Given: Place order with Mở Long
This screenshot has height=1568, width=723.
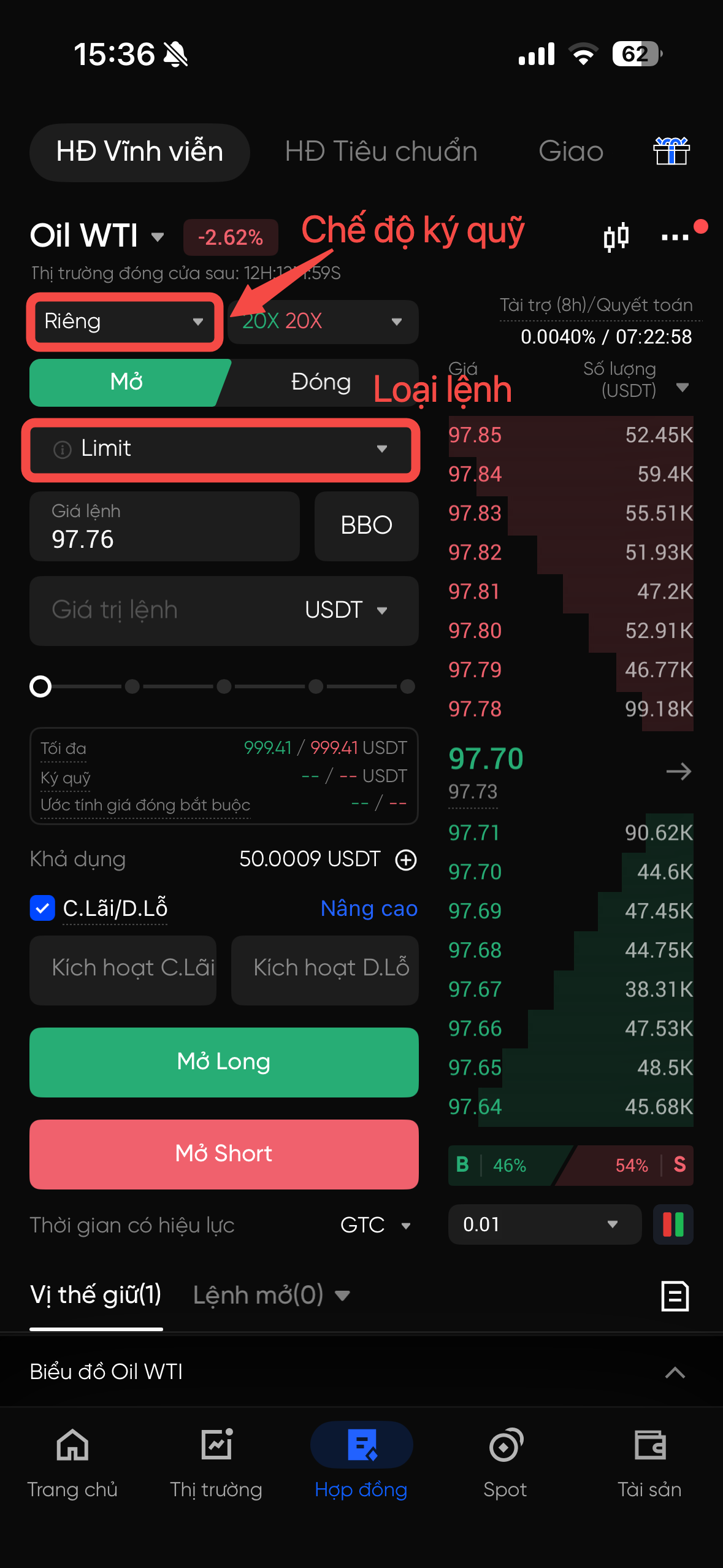Looking at the screenshot, I should [x=224, y=1062].
